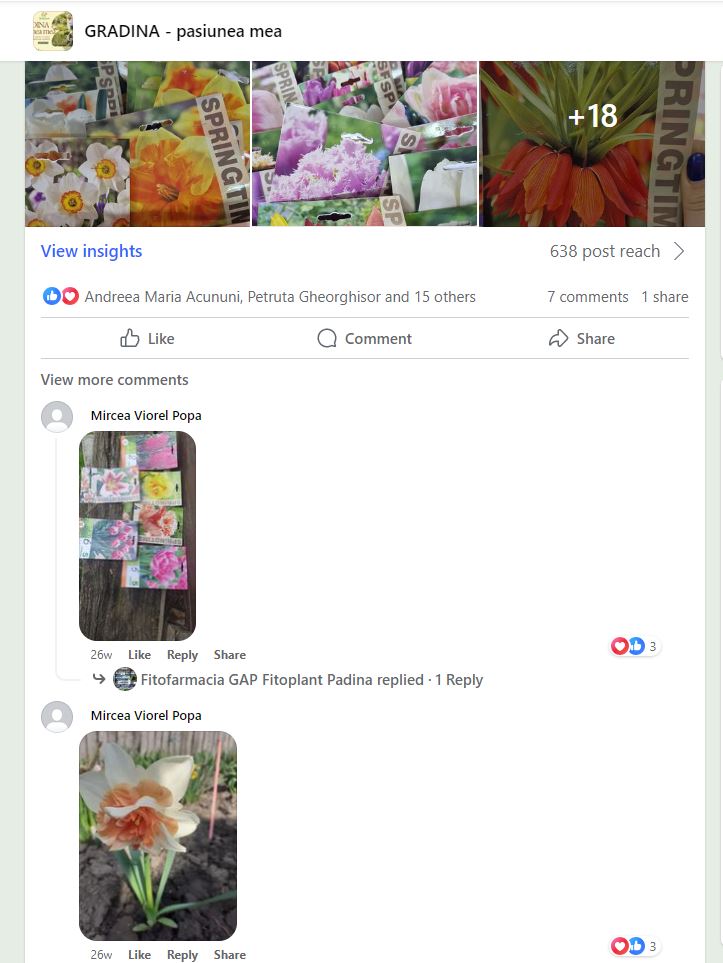This screenshot has height=963, width=723.
Task: Like the comment with the flower packets photo
Action: pos(139,655)
